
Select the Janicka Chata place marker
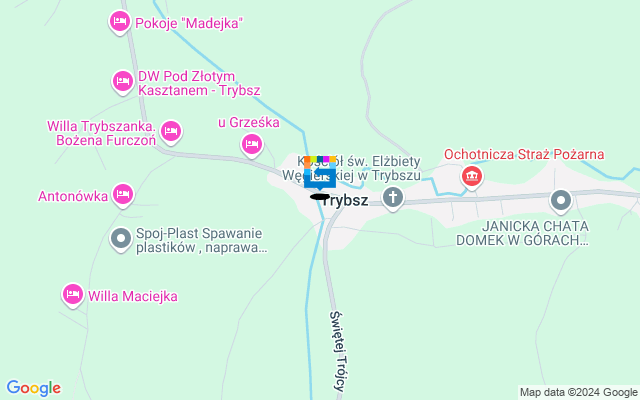pos(561,201)
